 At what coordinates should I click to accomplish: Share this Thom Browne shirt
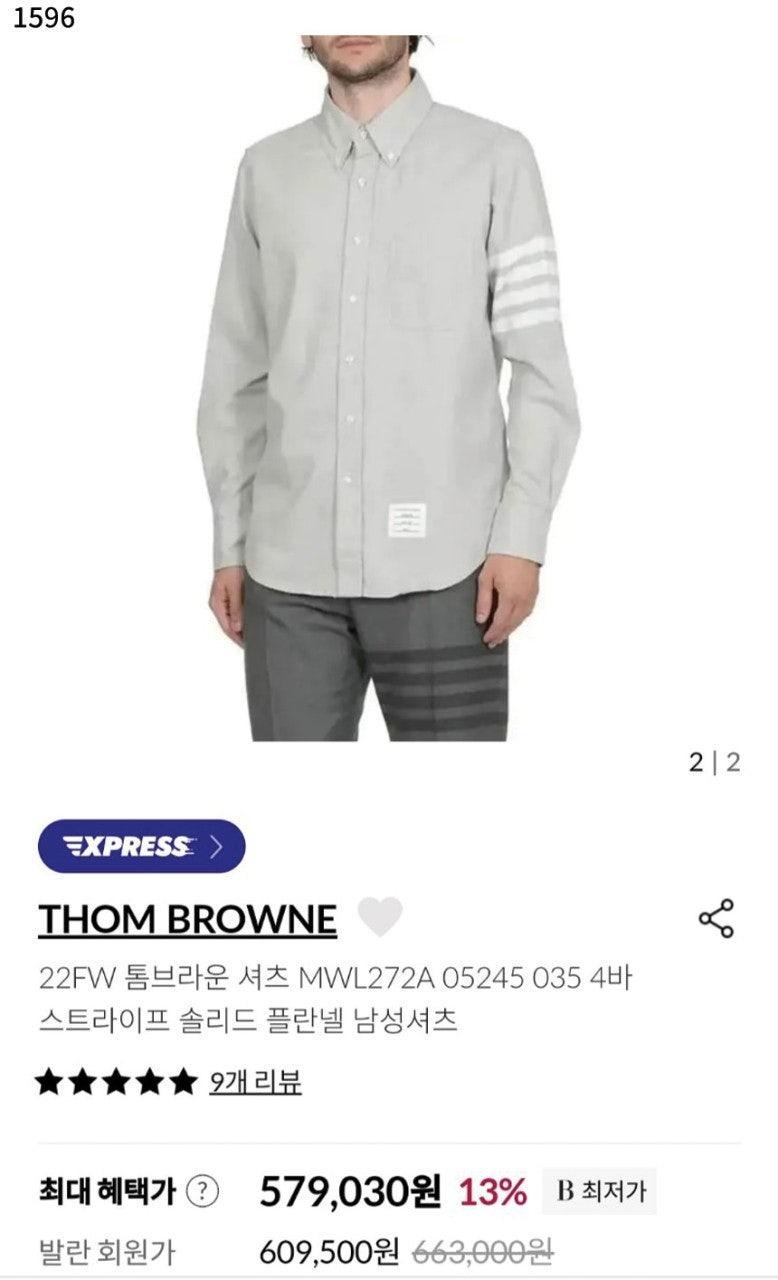coord(716,918)
